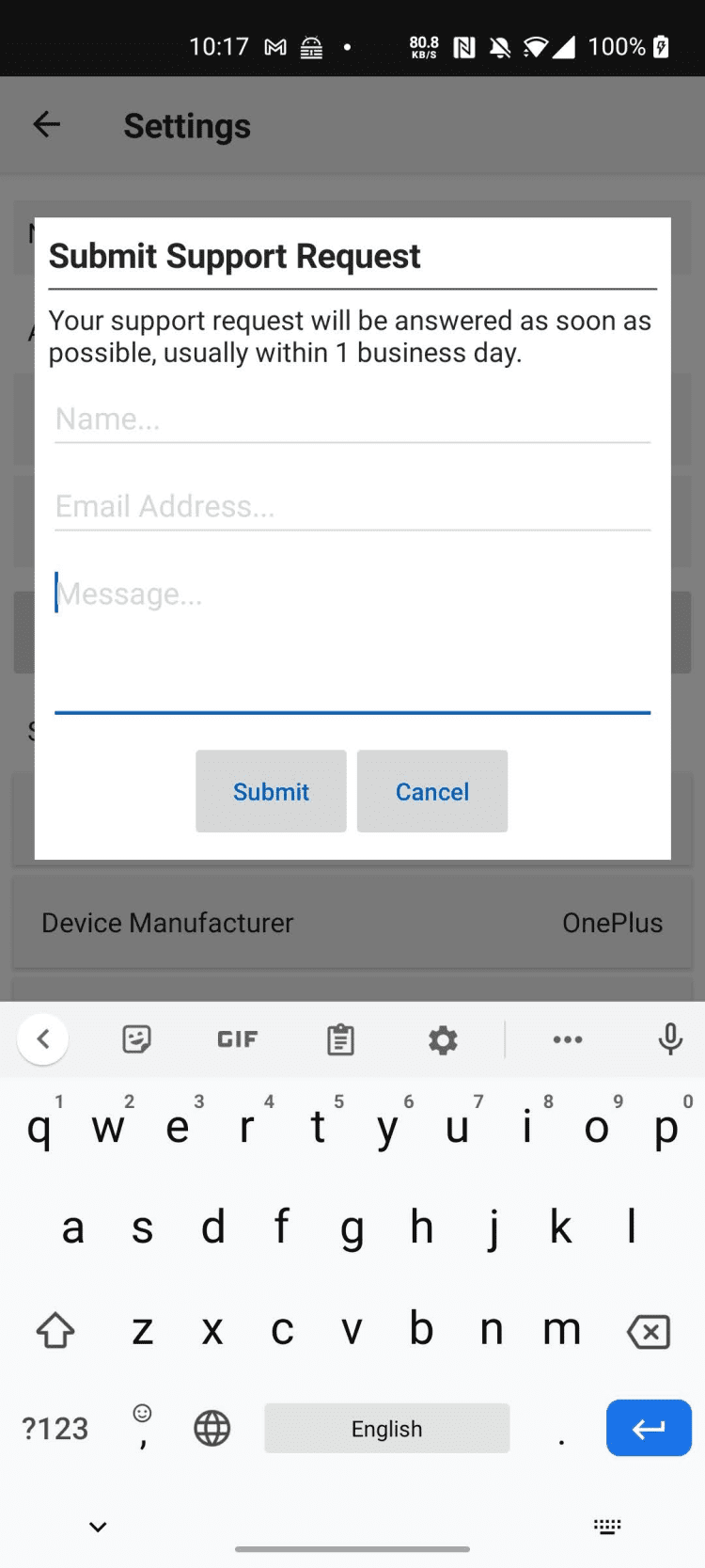Screen dimensions: 705x1568
Task: Open the keyboard sticker panel
Action: pos(136,1039)
